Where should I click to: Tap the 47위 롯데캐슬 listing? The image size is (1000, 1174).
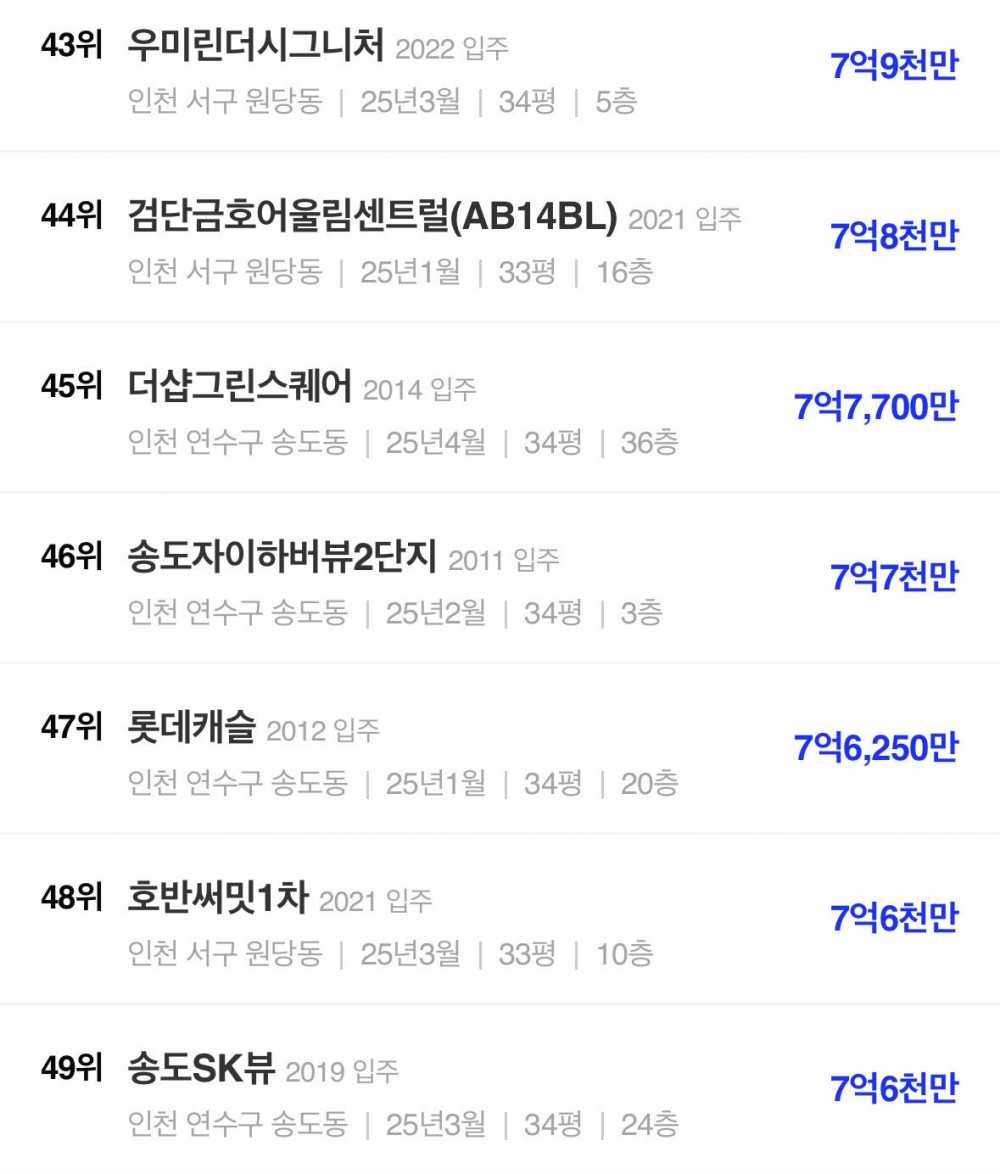tap(192, 727)
